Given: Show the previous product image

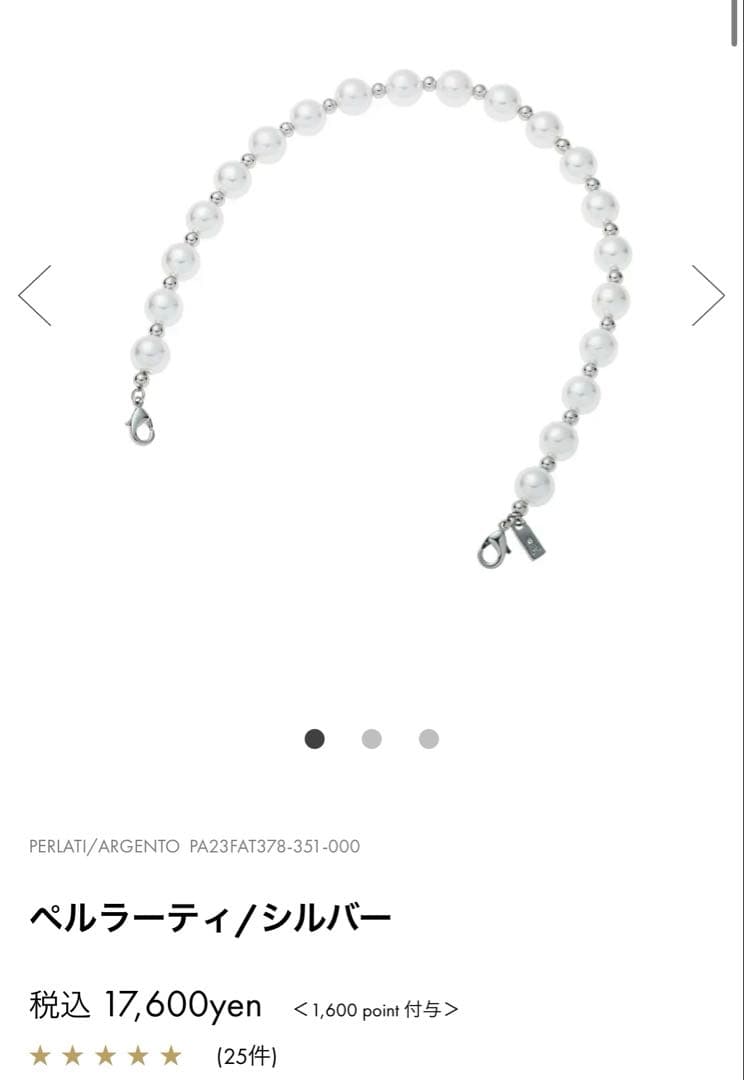Looking at the screenshot, I should pos(35,295).
